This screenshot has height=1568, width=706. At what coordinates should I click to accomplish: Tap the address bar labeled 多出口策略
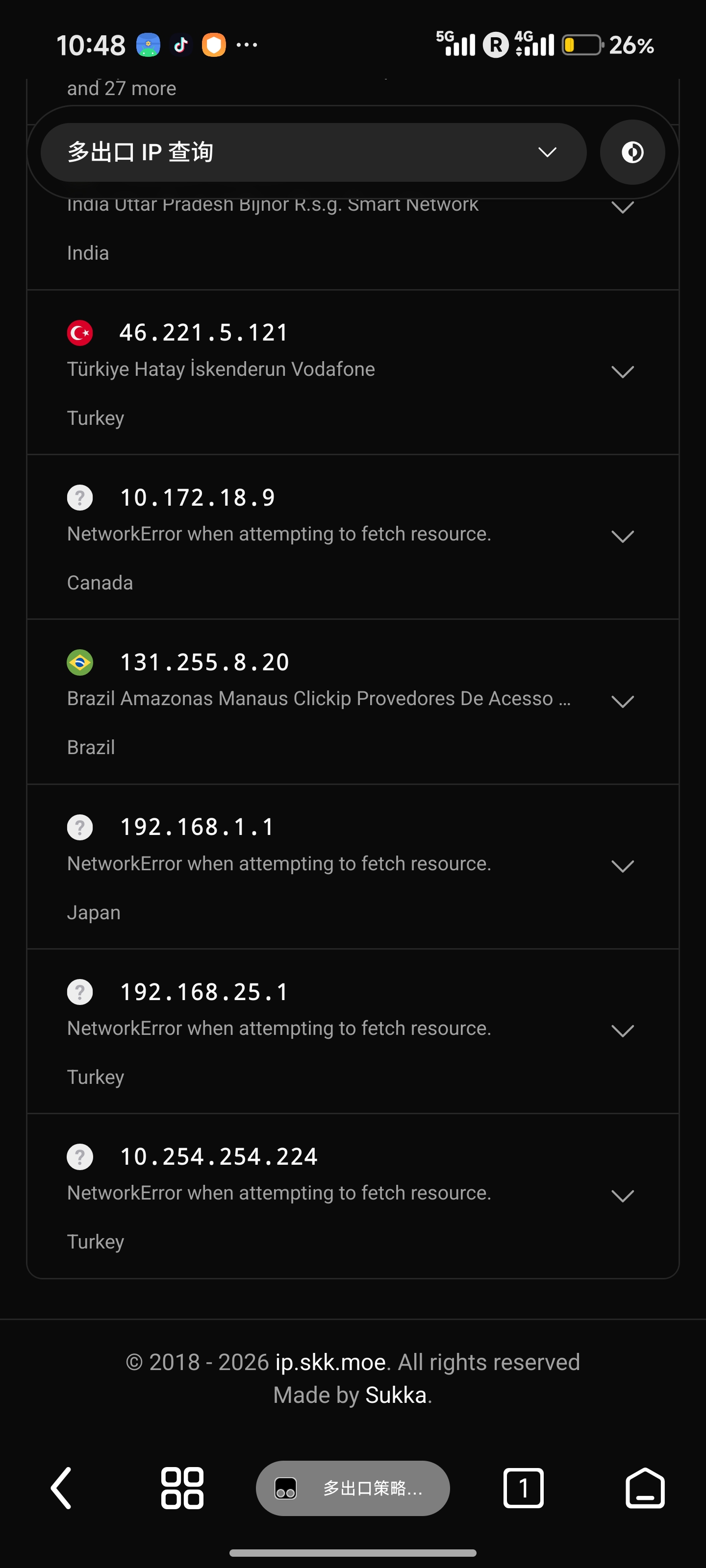(x=373, y=1488)
